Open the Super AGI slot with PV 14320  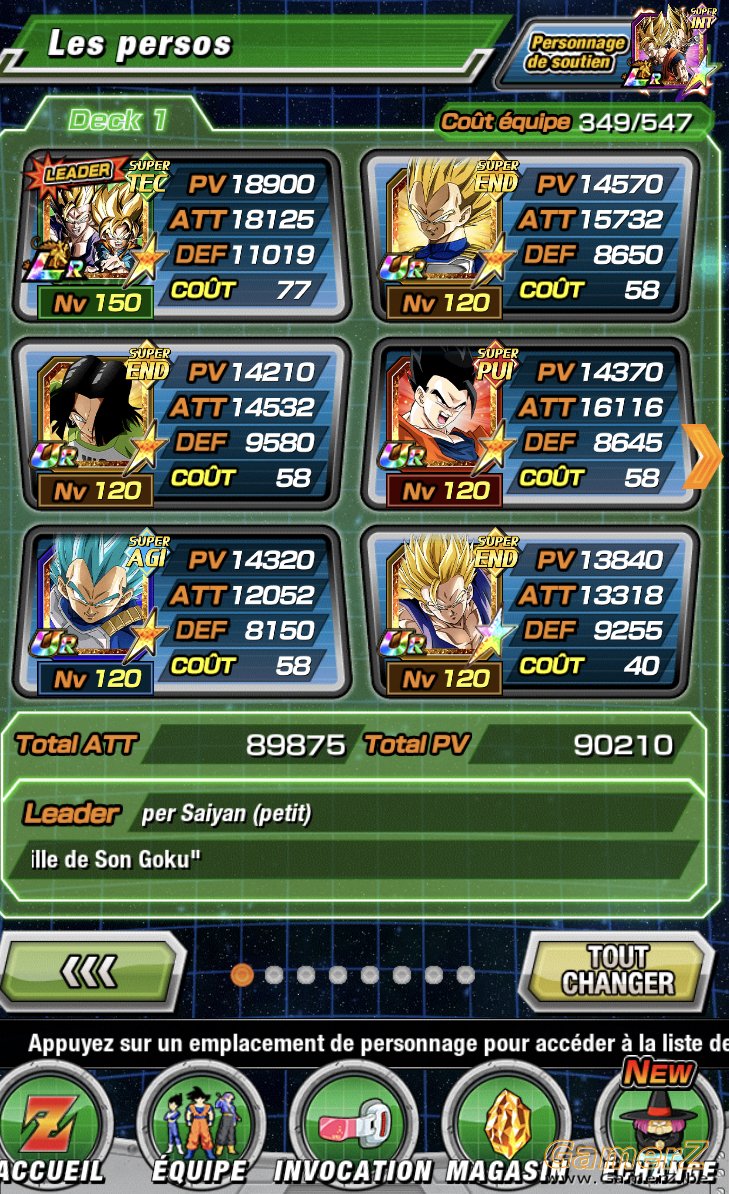tap(181, 611)
